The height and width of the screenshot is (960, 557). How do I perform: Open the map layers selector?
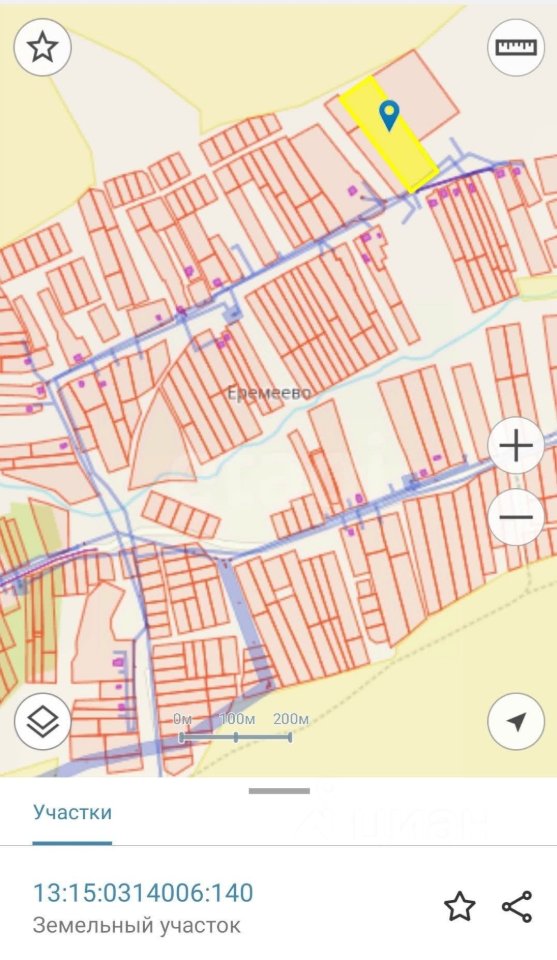point(42,721)
